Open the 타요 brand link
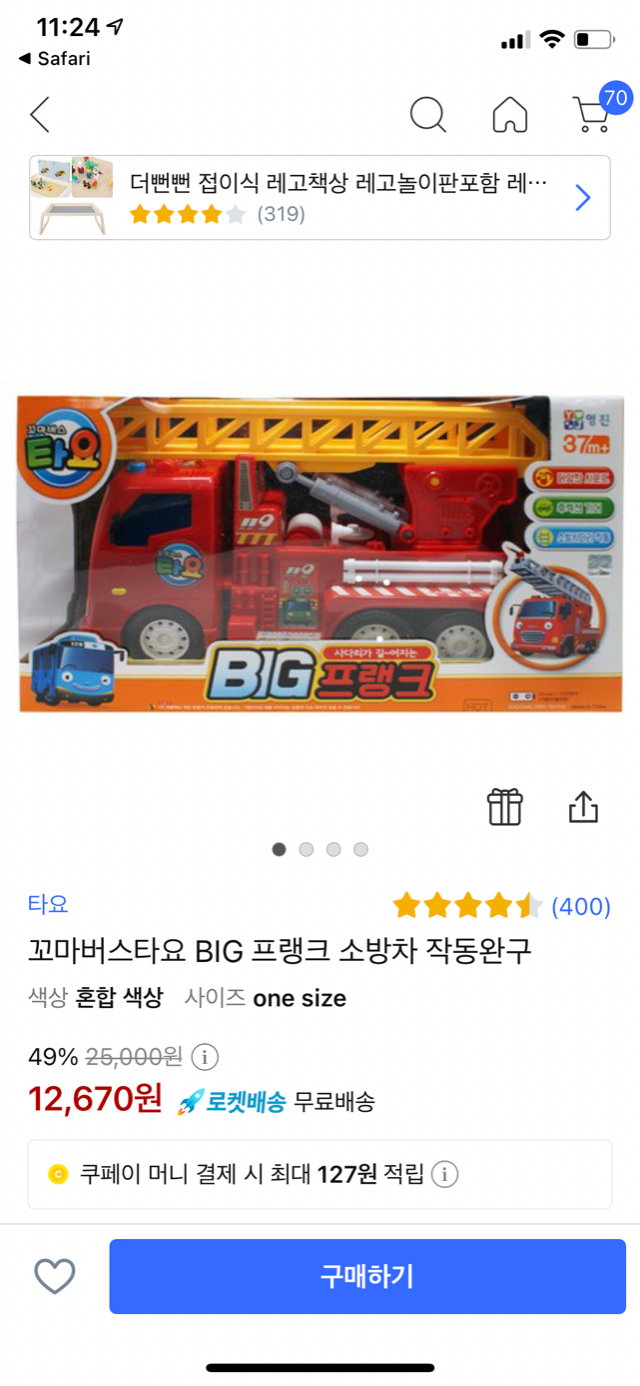The image size is (640, 1386). [48, 904]
